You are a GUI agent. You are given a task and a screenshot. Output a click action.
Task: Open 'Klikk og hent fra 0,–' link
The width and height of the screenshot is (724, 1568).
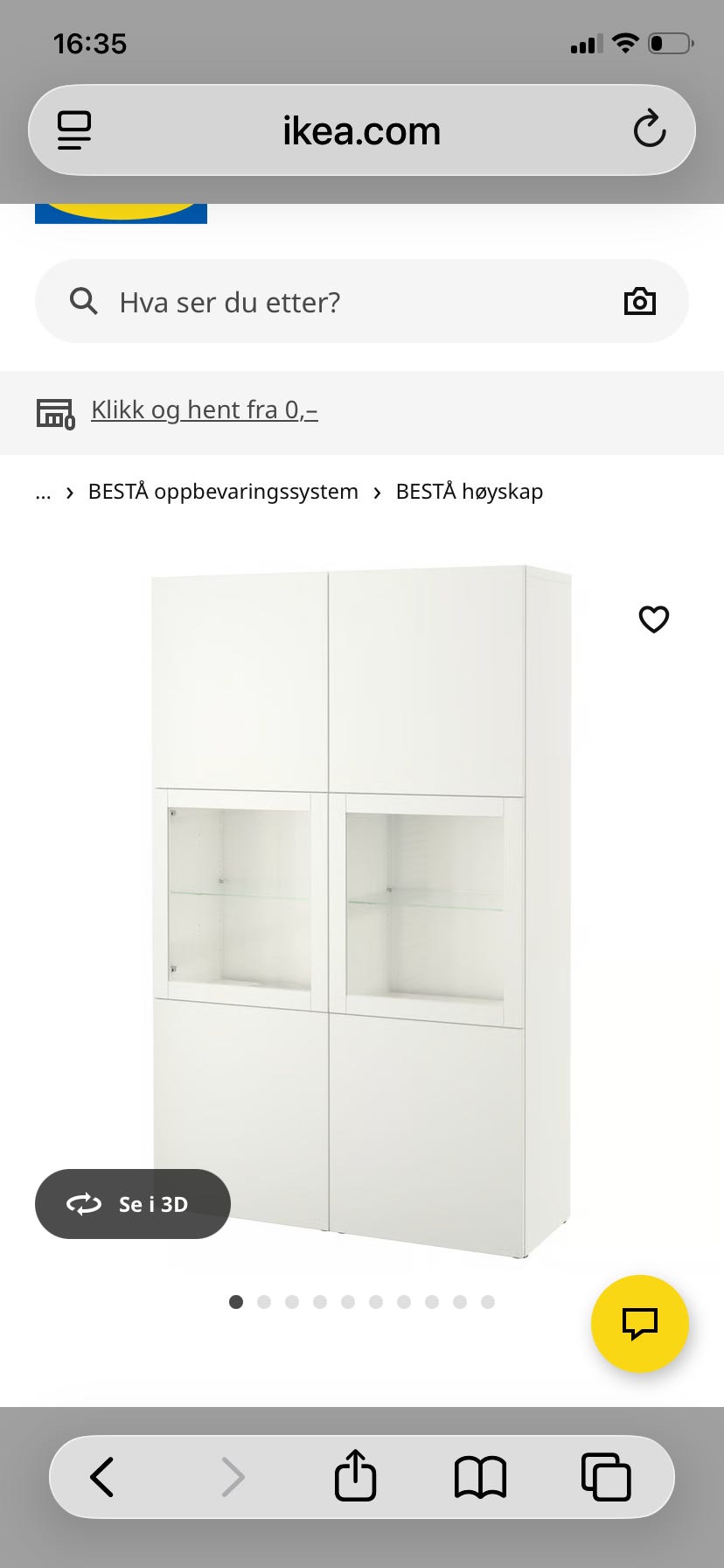[204, 410]
